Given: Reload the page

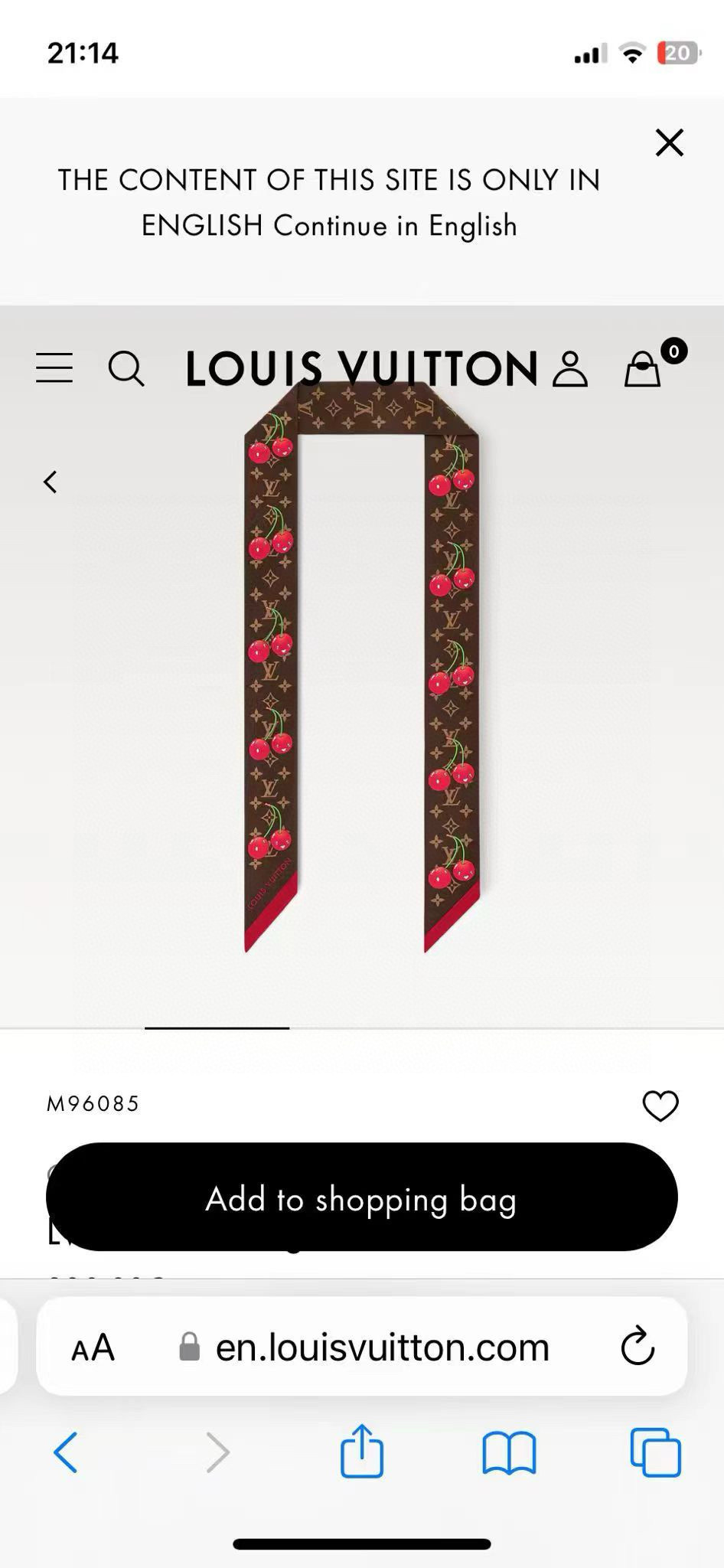Looking at the screenshot, I should pos(637,1347).
